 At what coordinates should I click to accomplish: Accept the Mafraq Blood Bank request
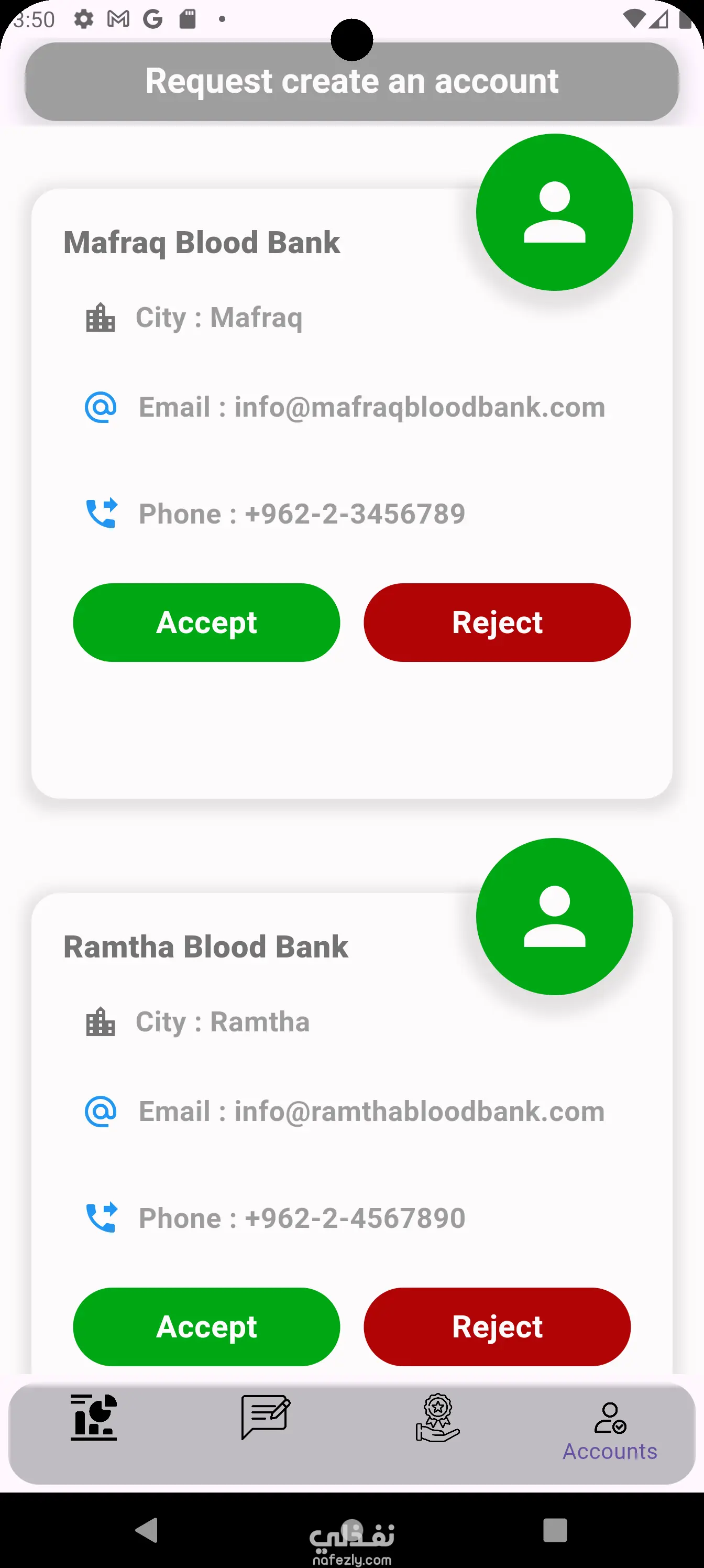coord(206,622)
